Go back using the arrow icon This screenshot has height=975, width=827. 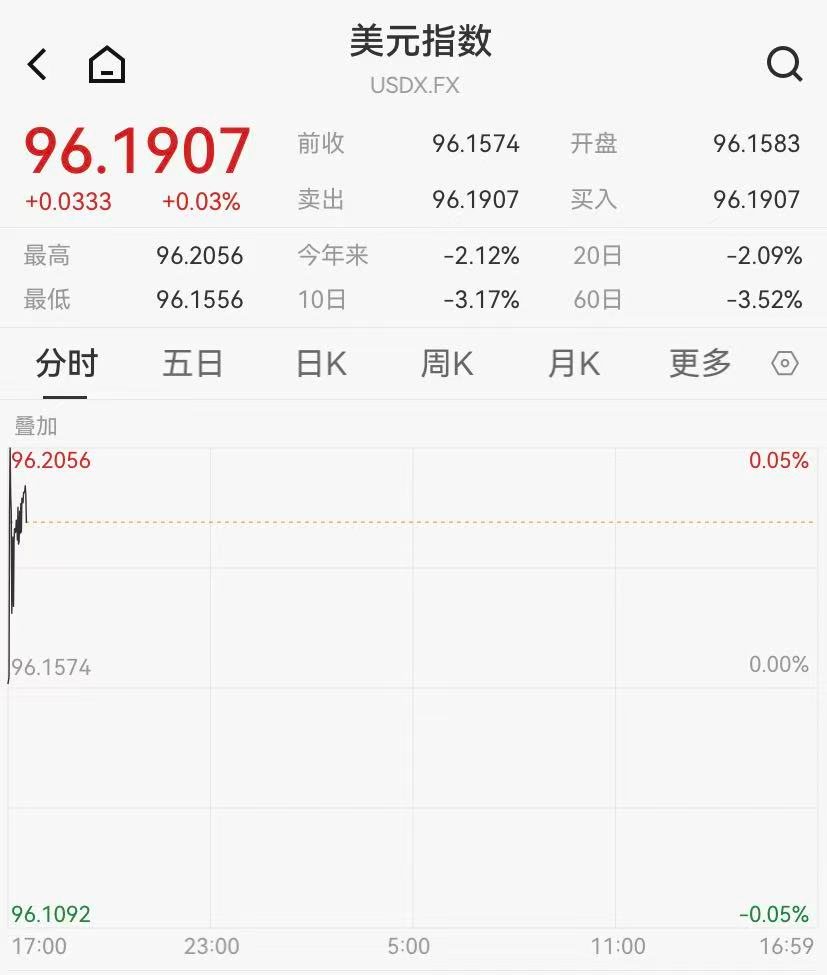[37, 65]
